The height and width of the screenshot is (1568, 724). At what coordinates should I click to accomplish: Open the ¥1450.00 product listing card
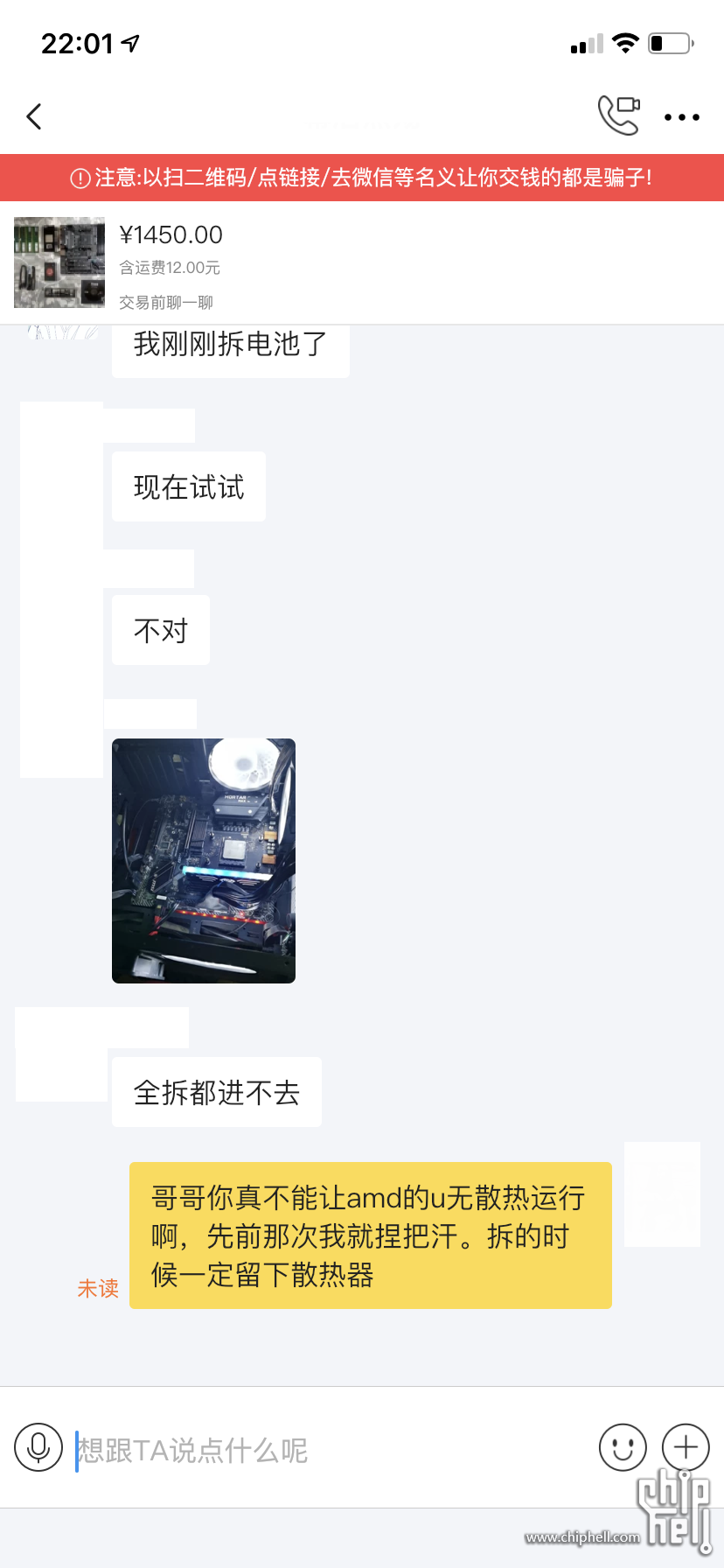[x=362, y=263]
